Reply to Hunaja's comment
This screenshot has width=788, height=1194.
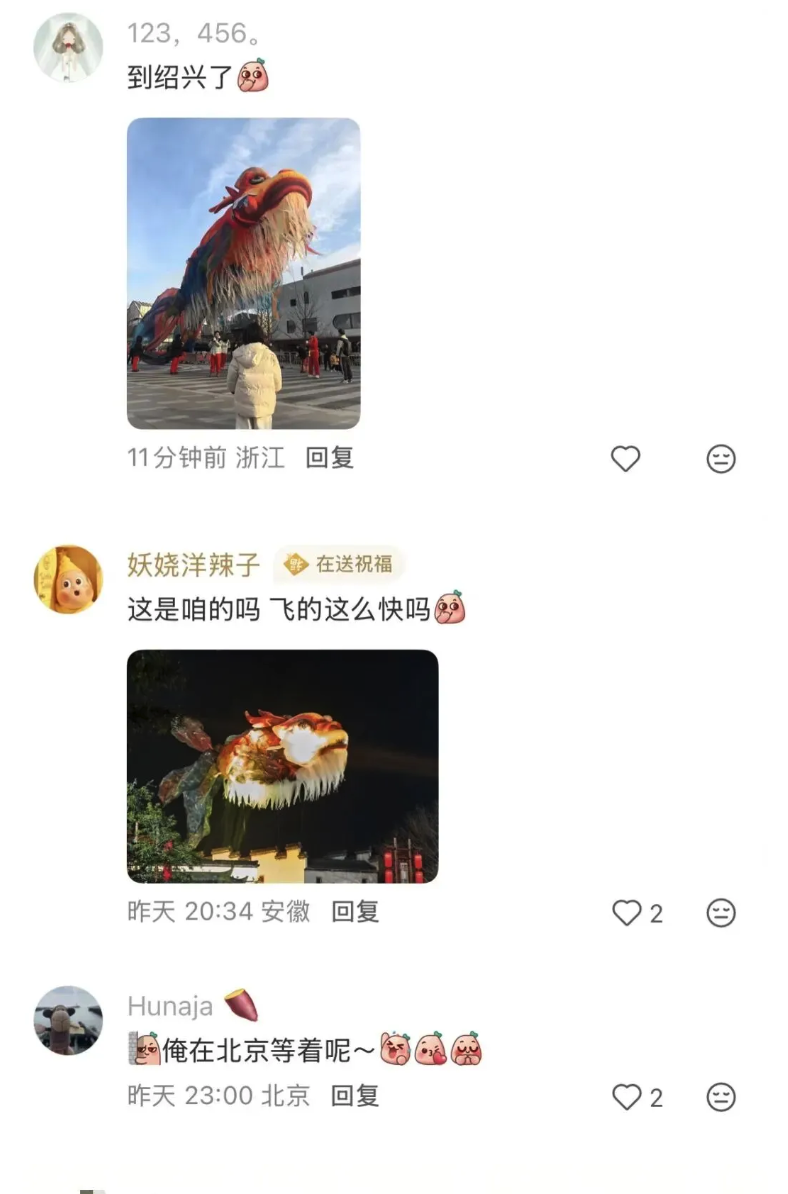pyautogui.click(x=355, y=1096)
